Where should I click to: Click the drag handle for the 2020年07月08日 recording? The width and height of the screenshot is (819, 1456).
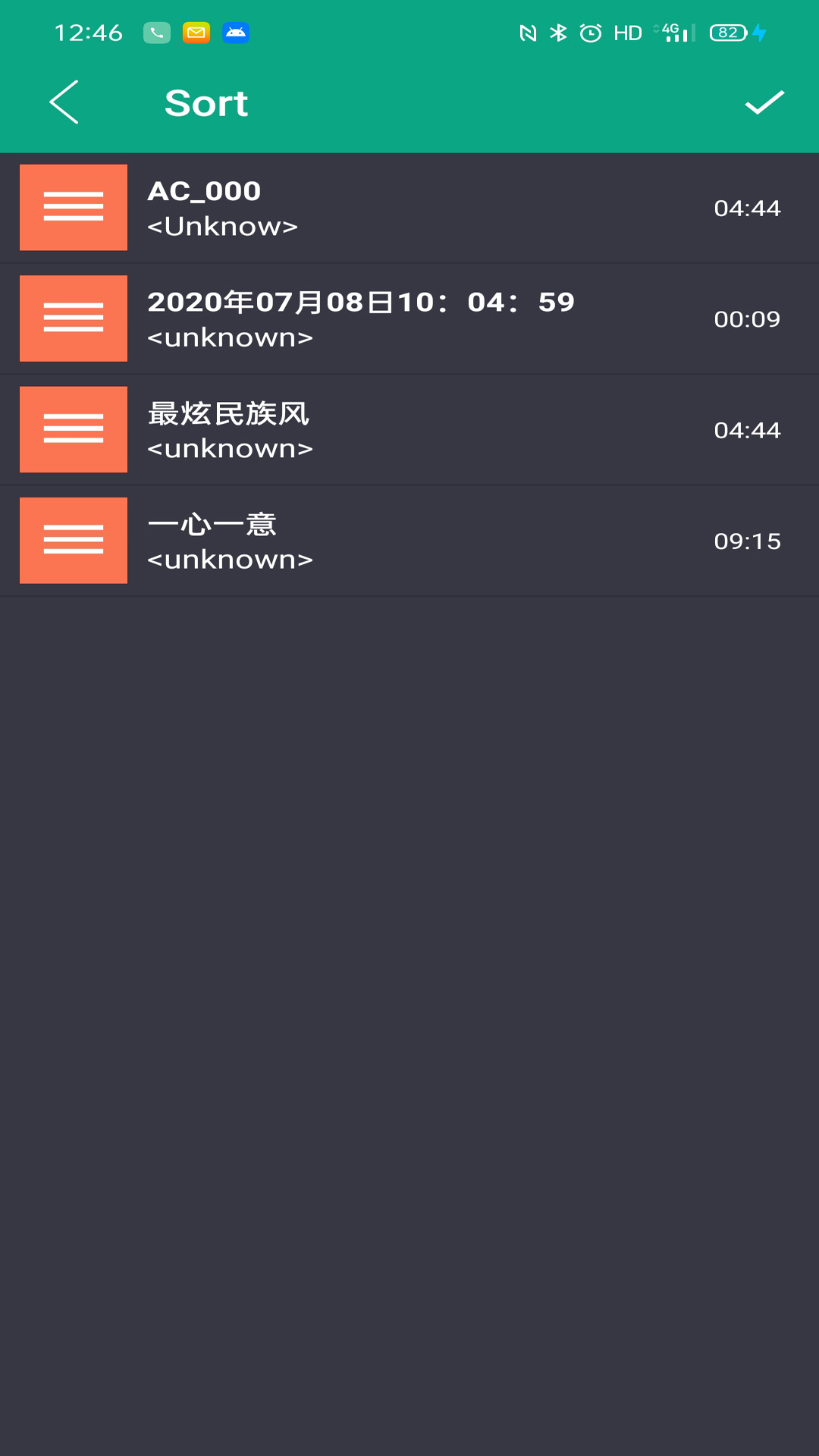pos(73,318)
